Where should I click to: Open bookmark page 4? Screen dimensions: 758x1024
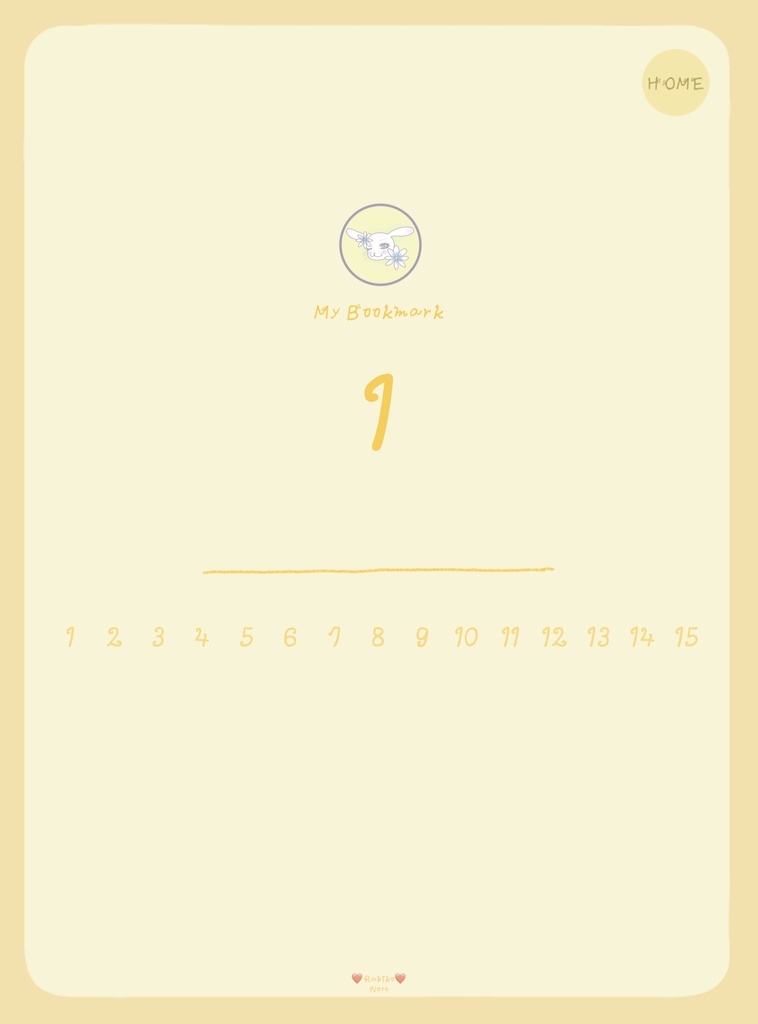tap(202, 637)
